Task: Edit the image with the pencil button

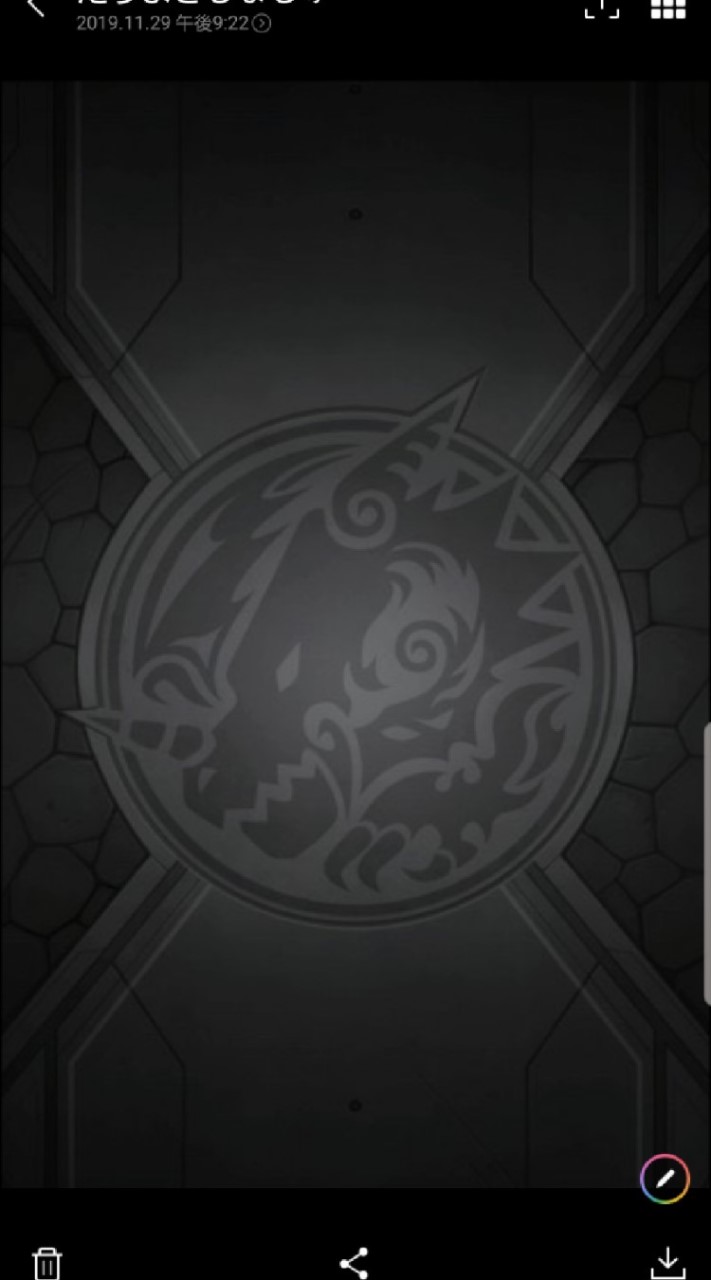Action: (x=665, y=1177)
